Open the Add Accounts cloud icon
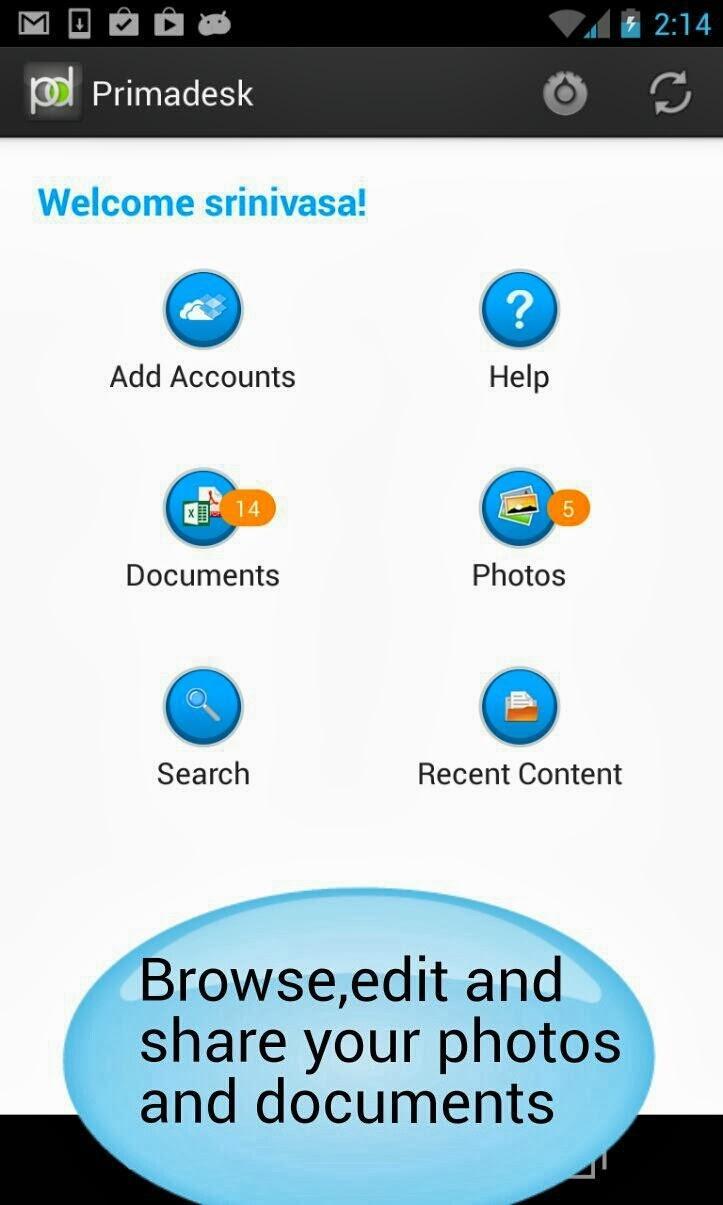 coord(202,308)
